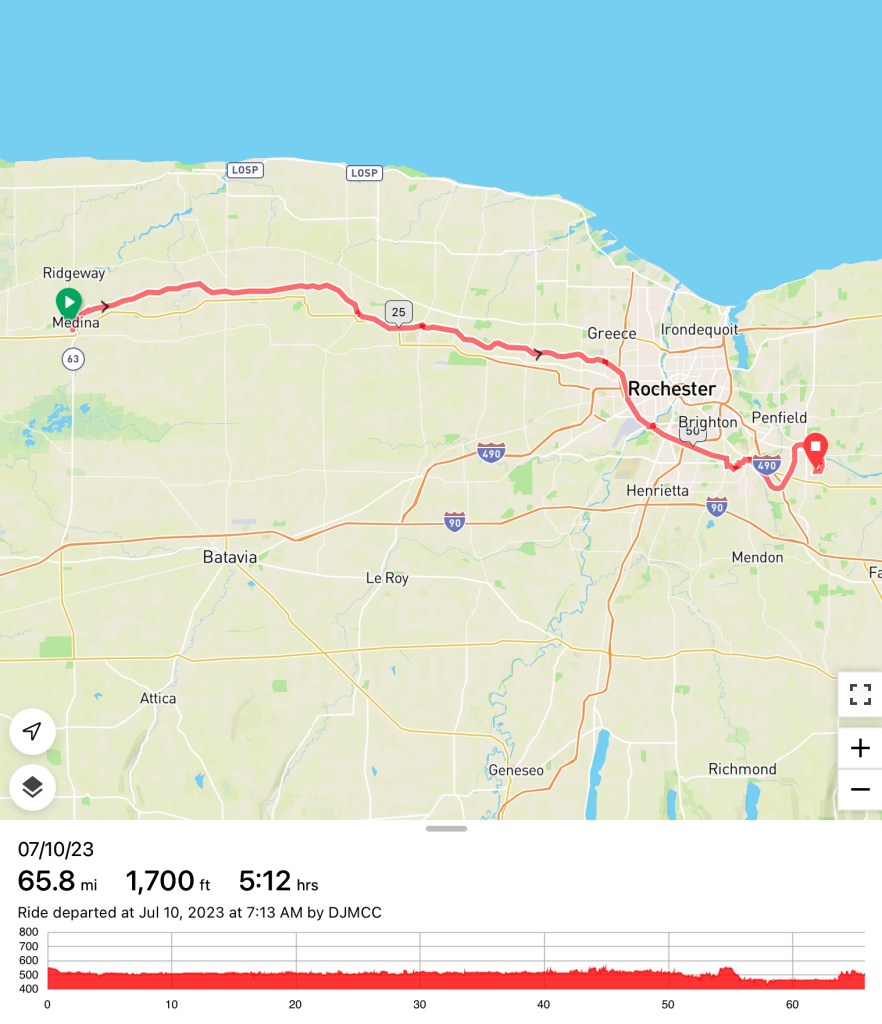The height and width of the screenshot is (1024, 882).
Task: Center map on current location
Action: pos(32,732)
